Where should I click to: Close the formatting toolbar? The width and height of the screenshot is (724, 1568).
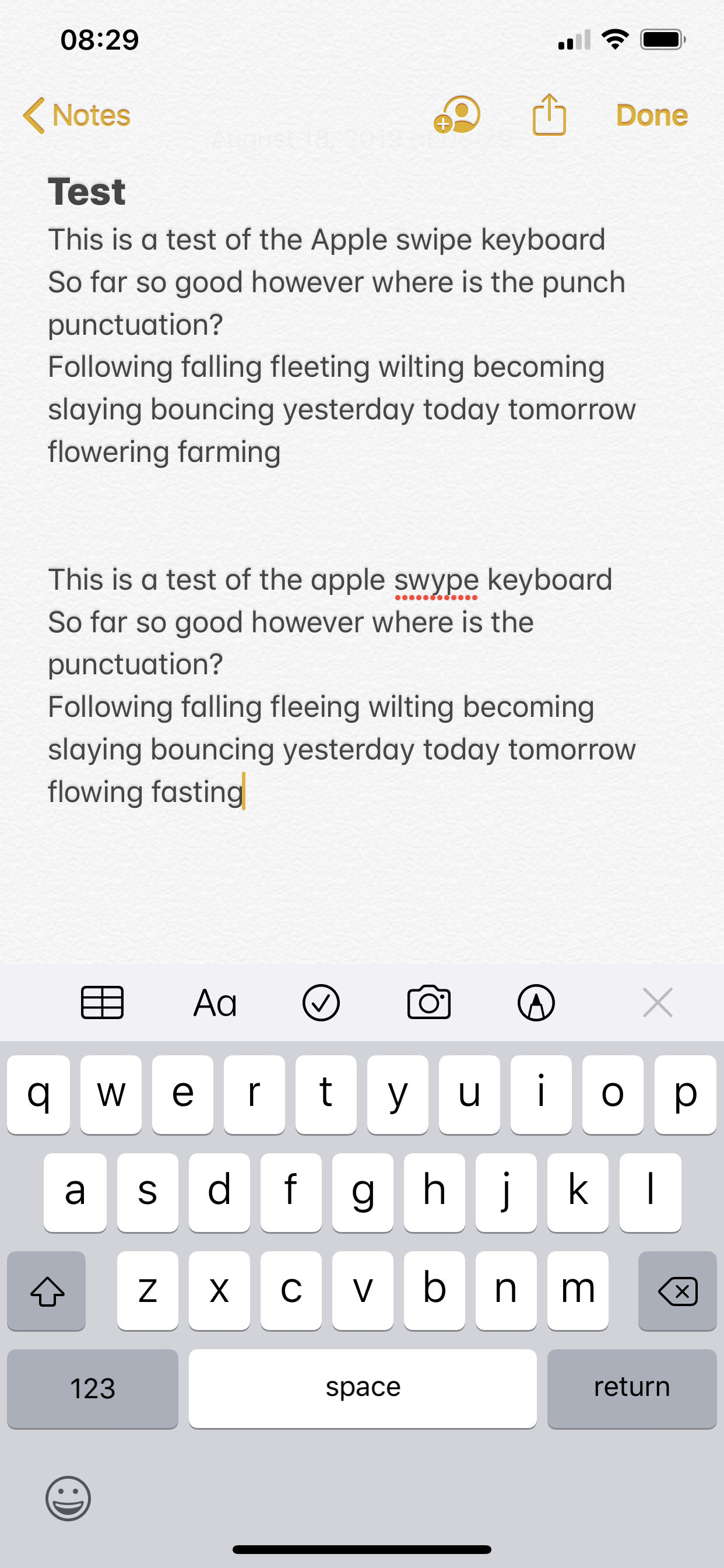pos(658,1003)
